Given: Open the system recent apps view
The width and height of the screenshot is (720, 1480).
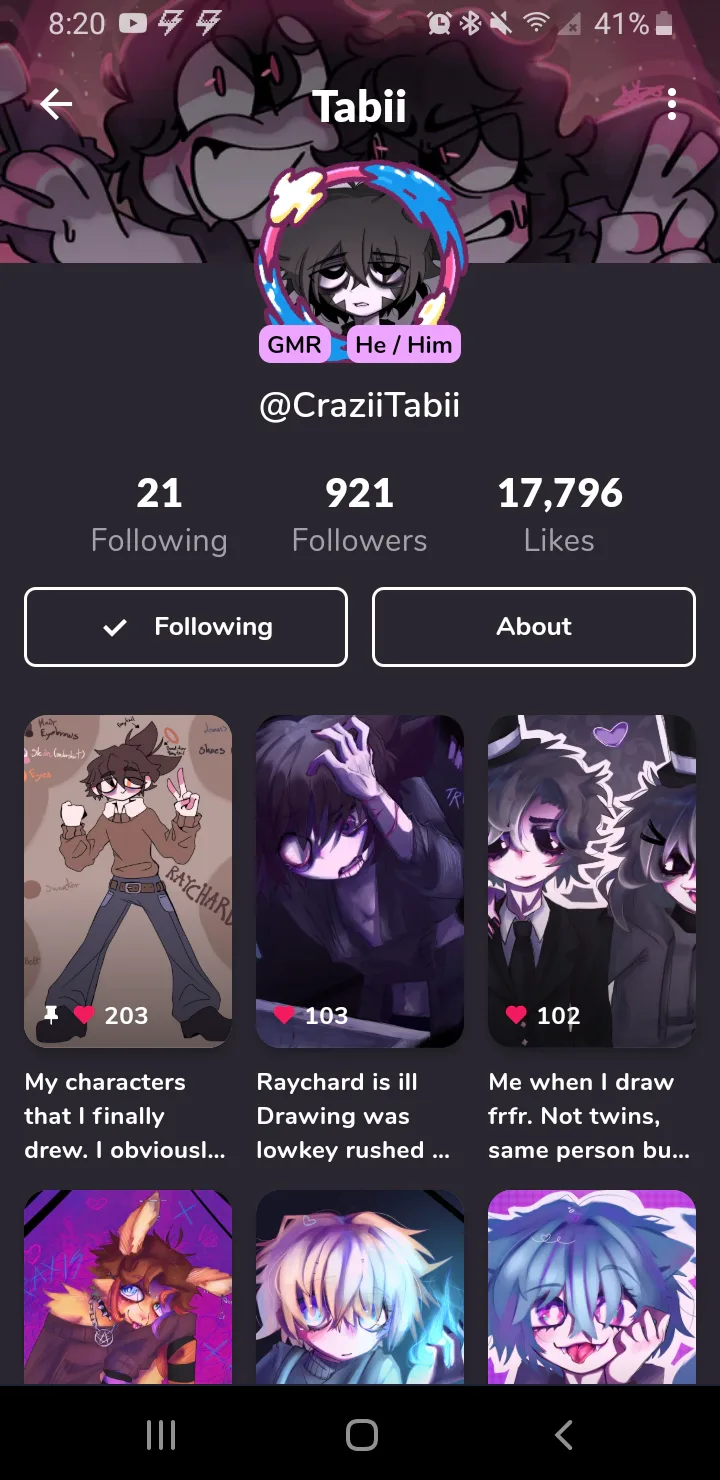Looking at the screenshot, I should coord(160,1435).
